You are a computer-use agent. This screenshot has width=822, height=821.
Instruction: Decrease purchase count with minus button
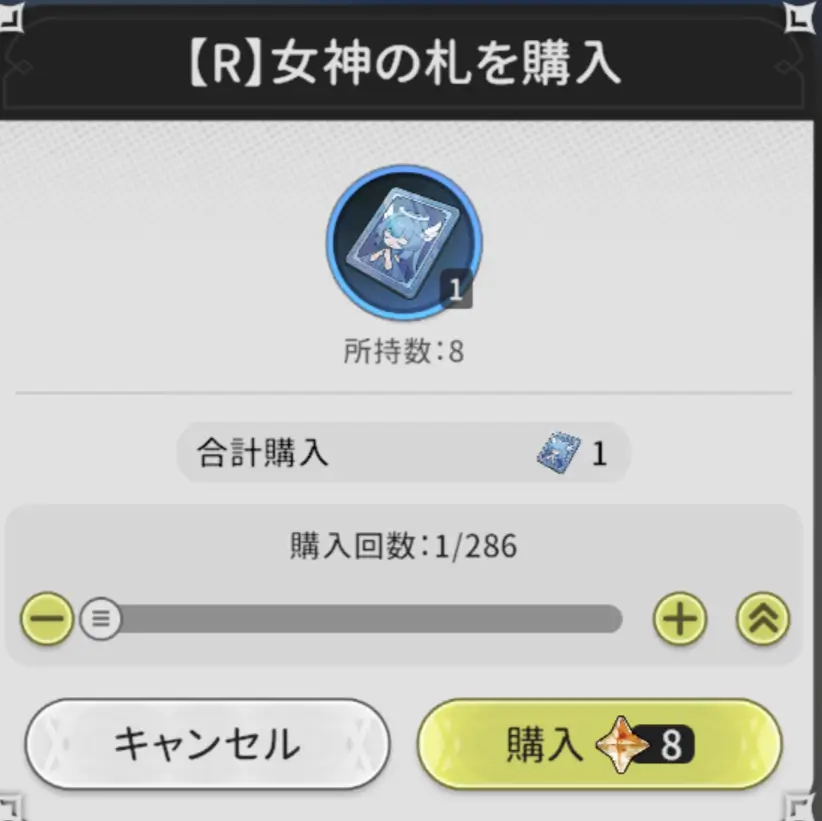click(x=46, y=620)
